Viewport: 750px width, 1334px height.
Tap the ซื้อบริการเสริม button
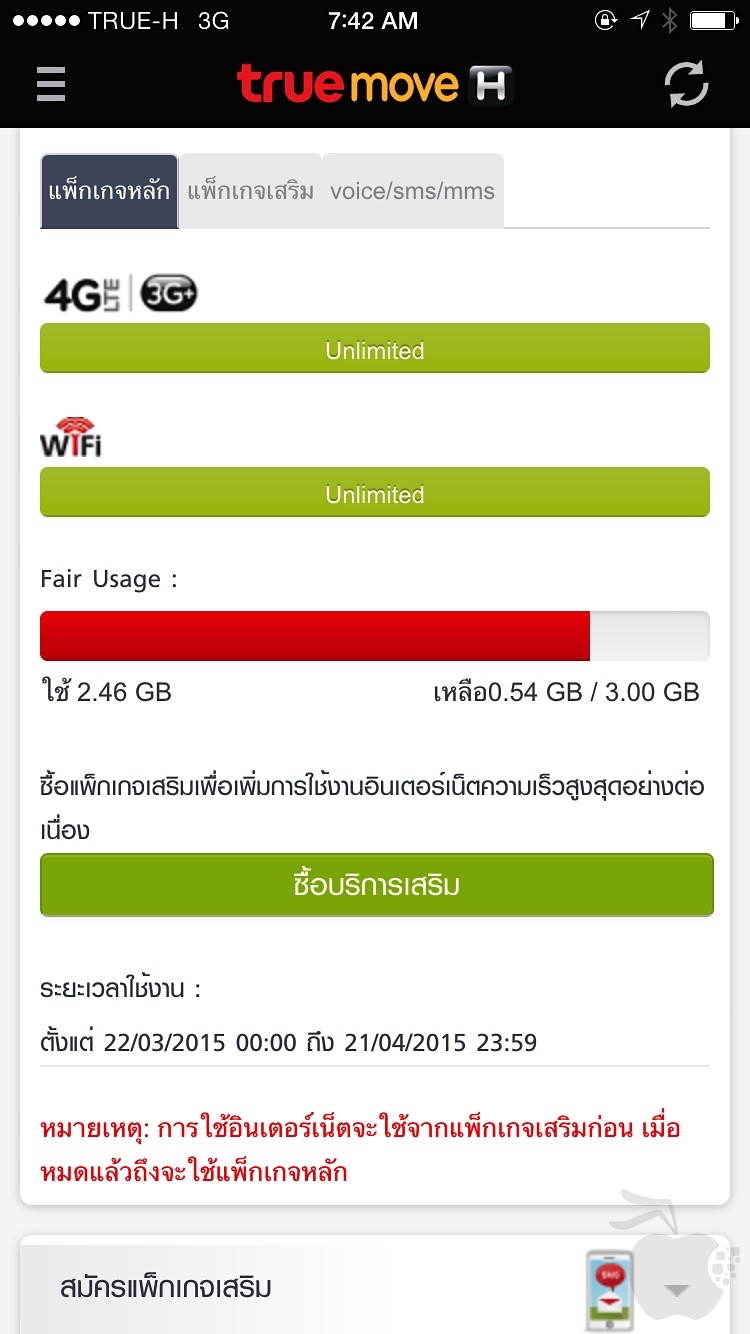tap(376, 885)
